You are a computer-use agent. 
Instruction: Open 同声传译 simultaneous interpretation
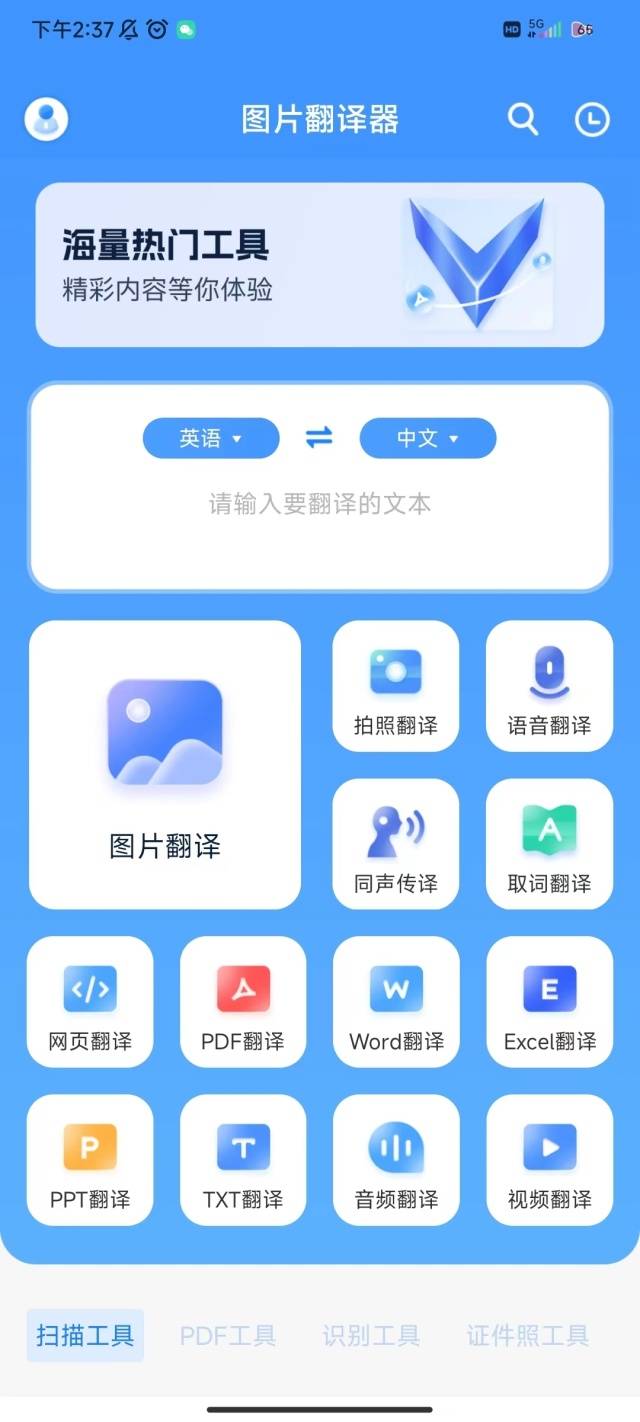(396, 844)
